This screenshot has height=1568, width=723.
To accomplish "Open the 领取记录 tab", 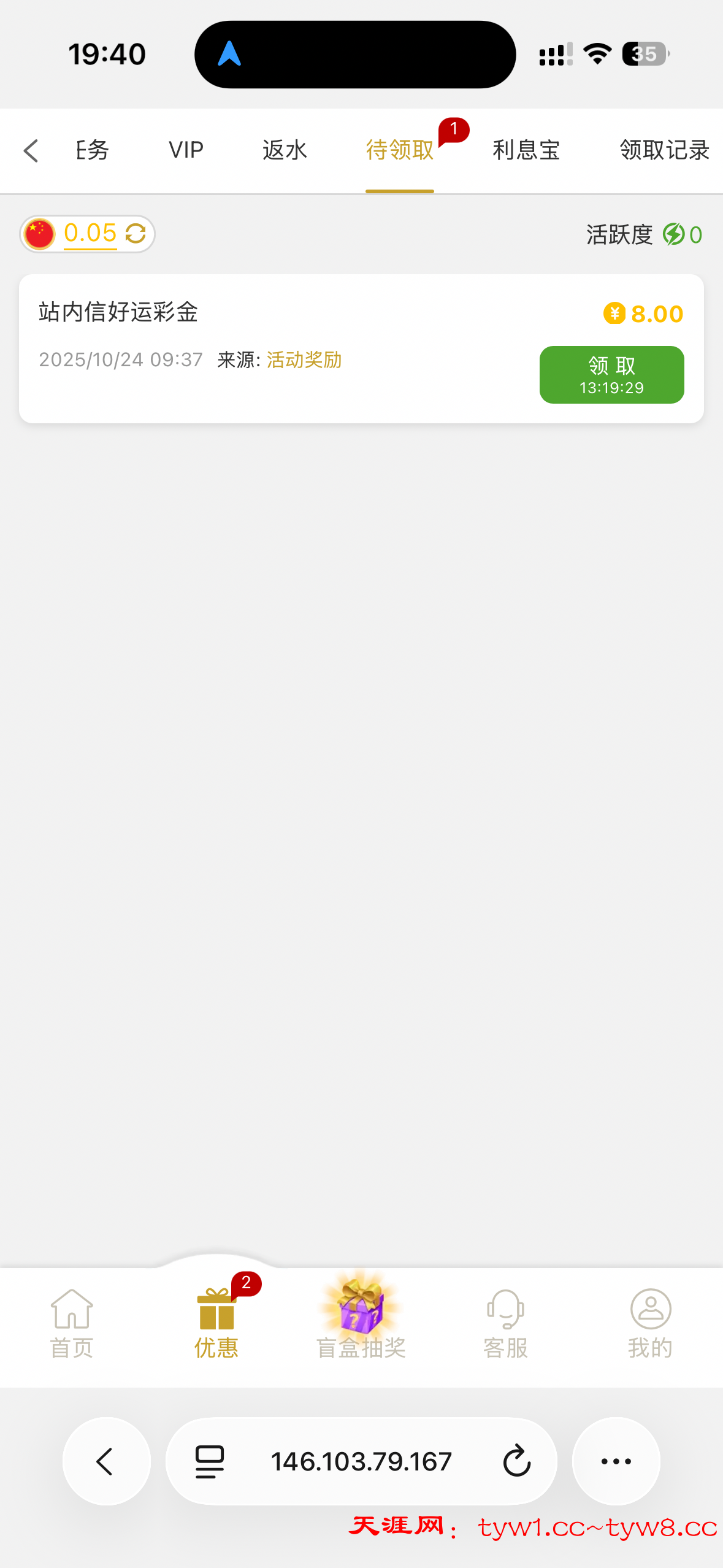I will pos(664,150).
